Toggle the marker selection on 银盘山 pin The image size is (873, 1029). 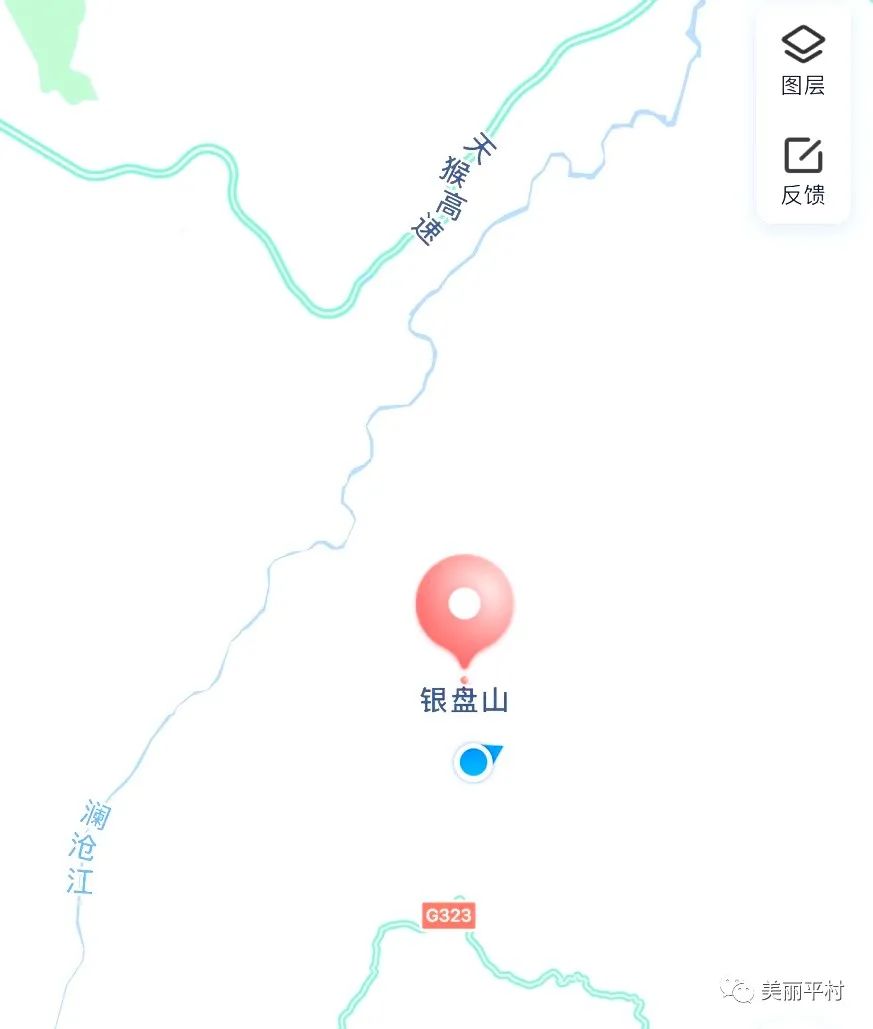[463, 605]
